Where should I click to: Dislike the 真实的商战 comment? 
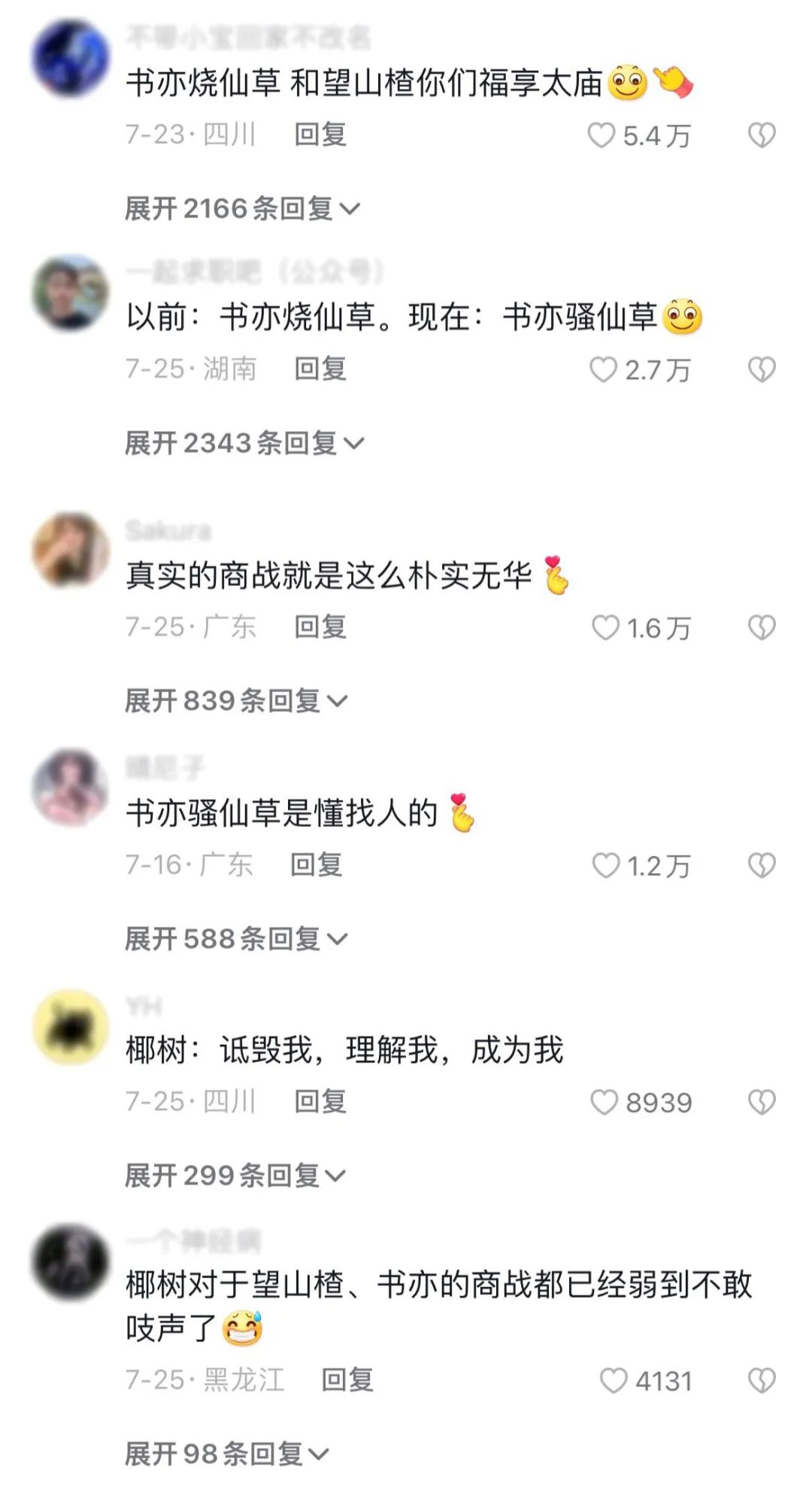coord(762,628)
